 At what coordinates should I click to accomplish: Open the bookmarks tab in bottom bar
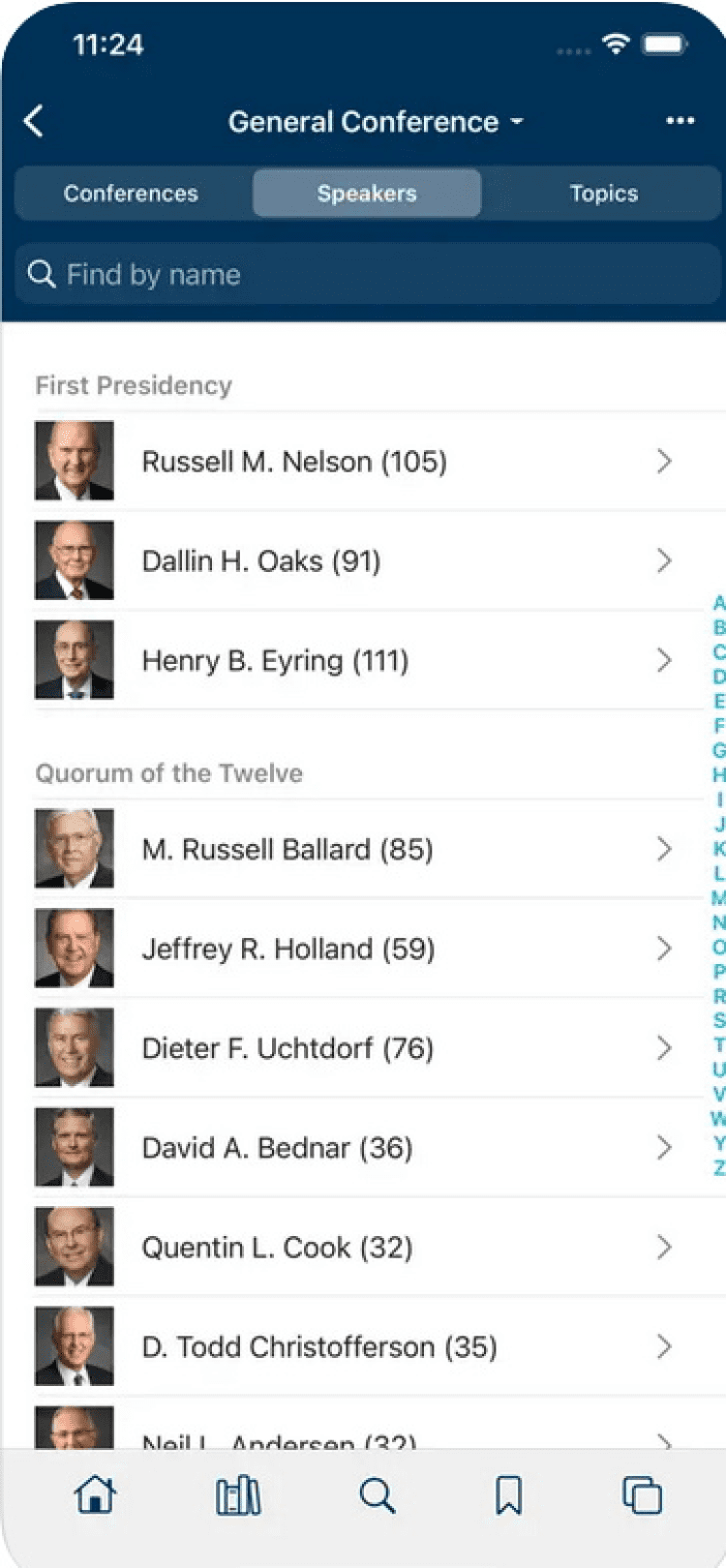tap(508, 1496)
